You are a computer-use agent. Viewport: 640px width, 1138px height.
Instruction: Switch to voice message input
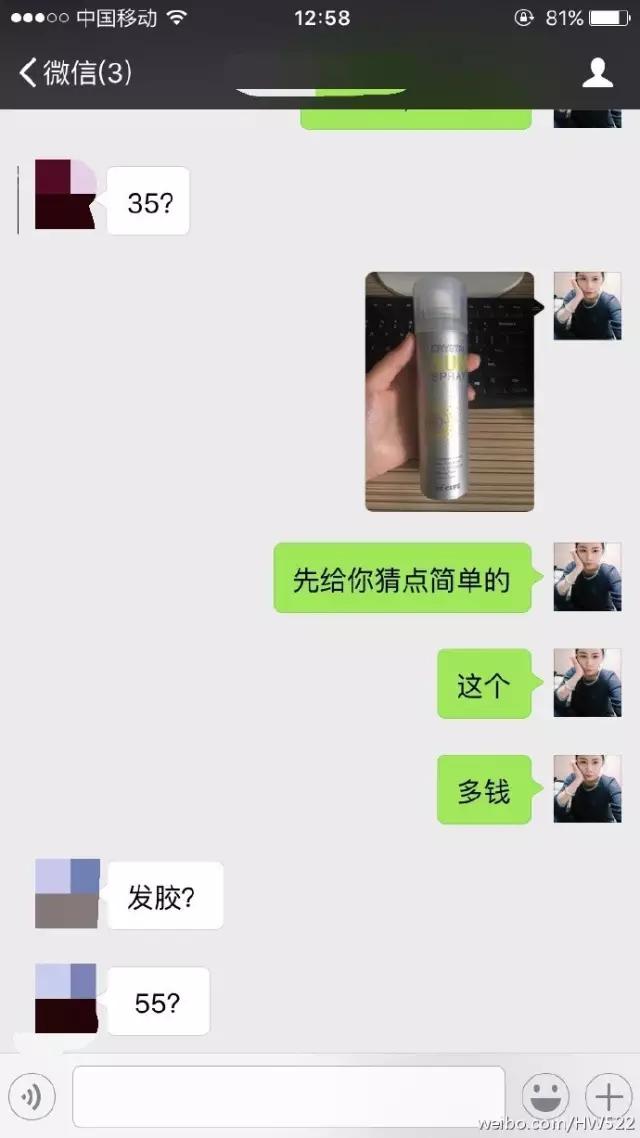point(32,1096)
